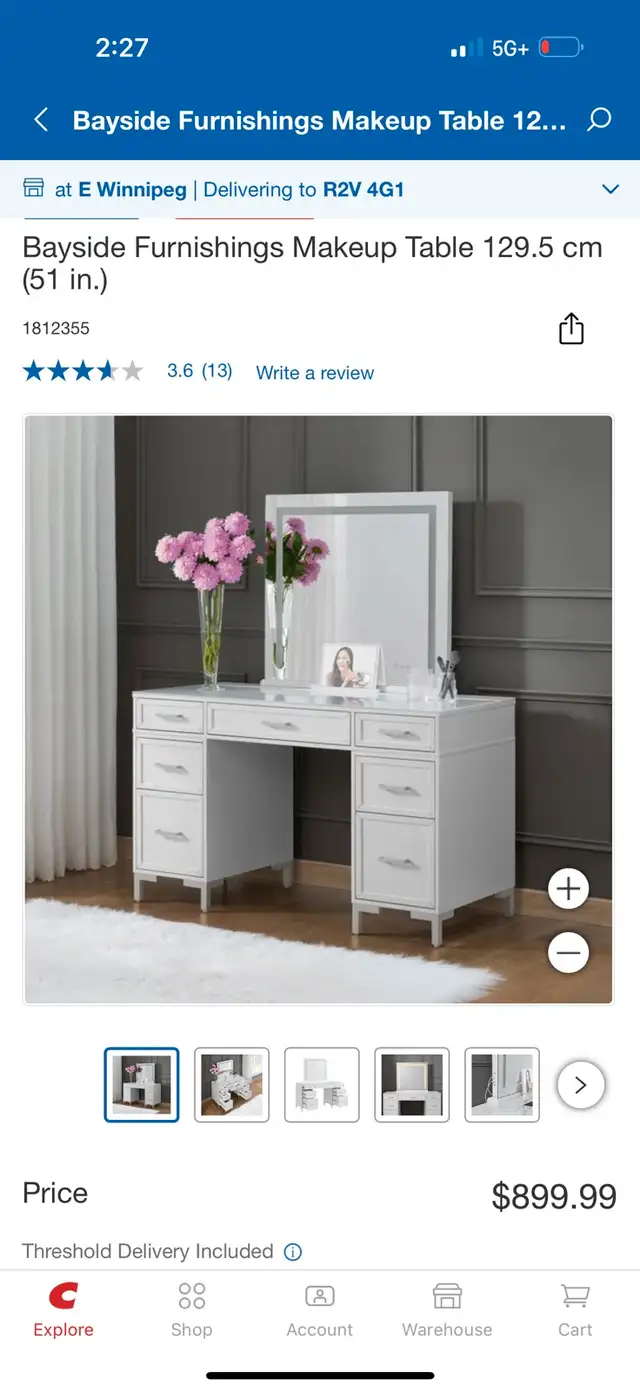The height and width of the screenshot is (1391, 640).
Task: Select the fifth thumbnail in the gallery
Action: tap(502, 1085)
